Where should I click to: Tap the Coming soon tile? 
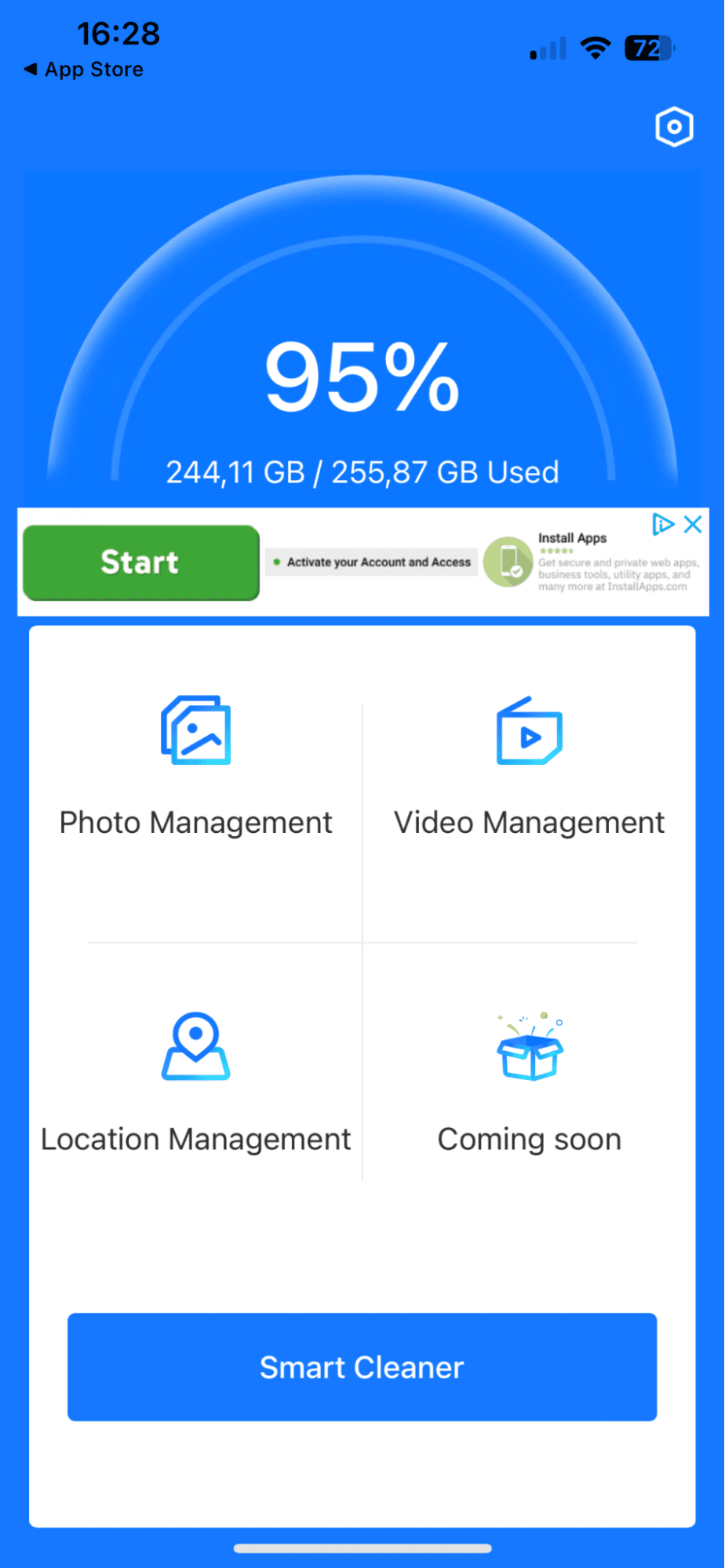click(530, 1082)
